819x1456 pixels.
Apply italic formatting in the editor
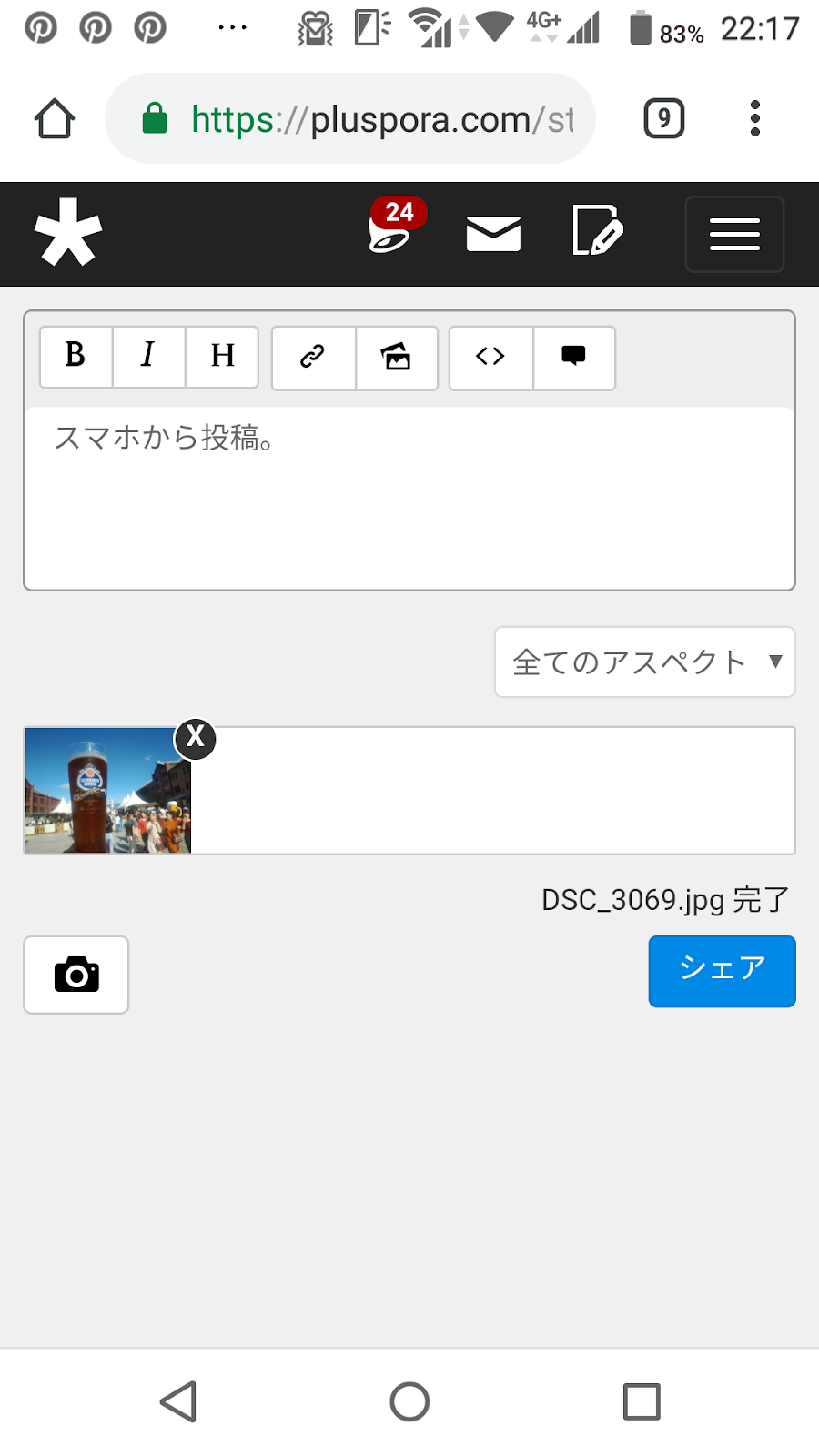click(x=148, y=356)
